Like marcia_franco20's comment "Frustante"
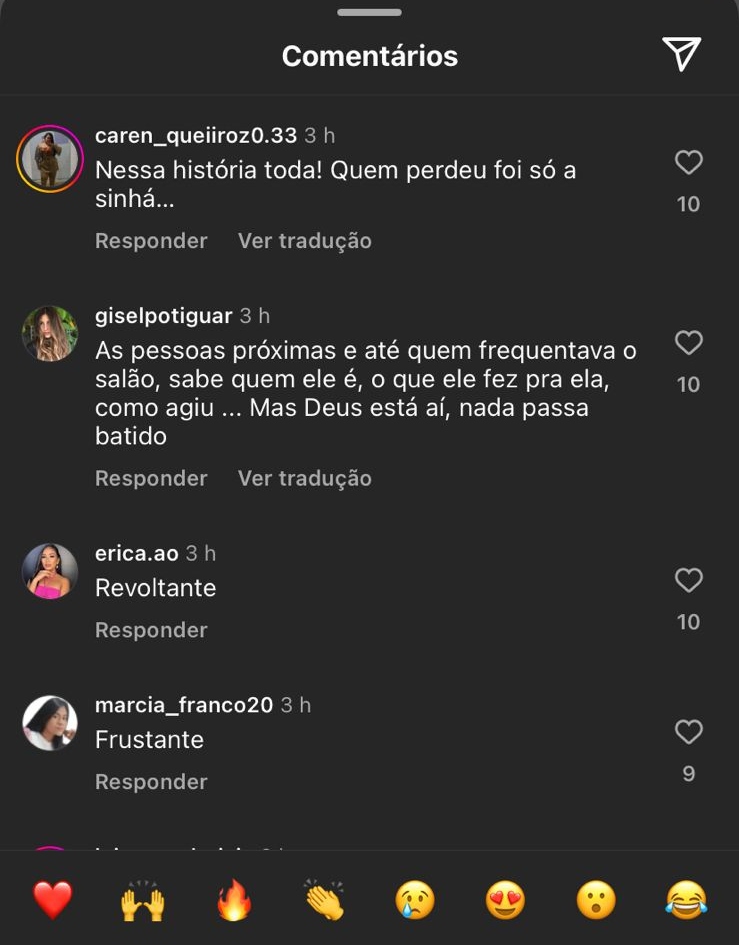 tap(688, 732)
